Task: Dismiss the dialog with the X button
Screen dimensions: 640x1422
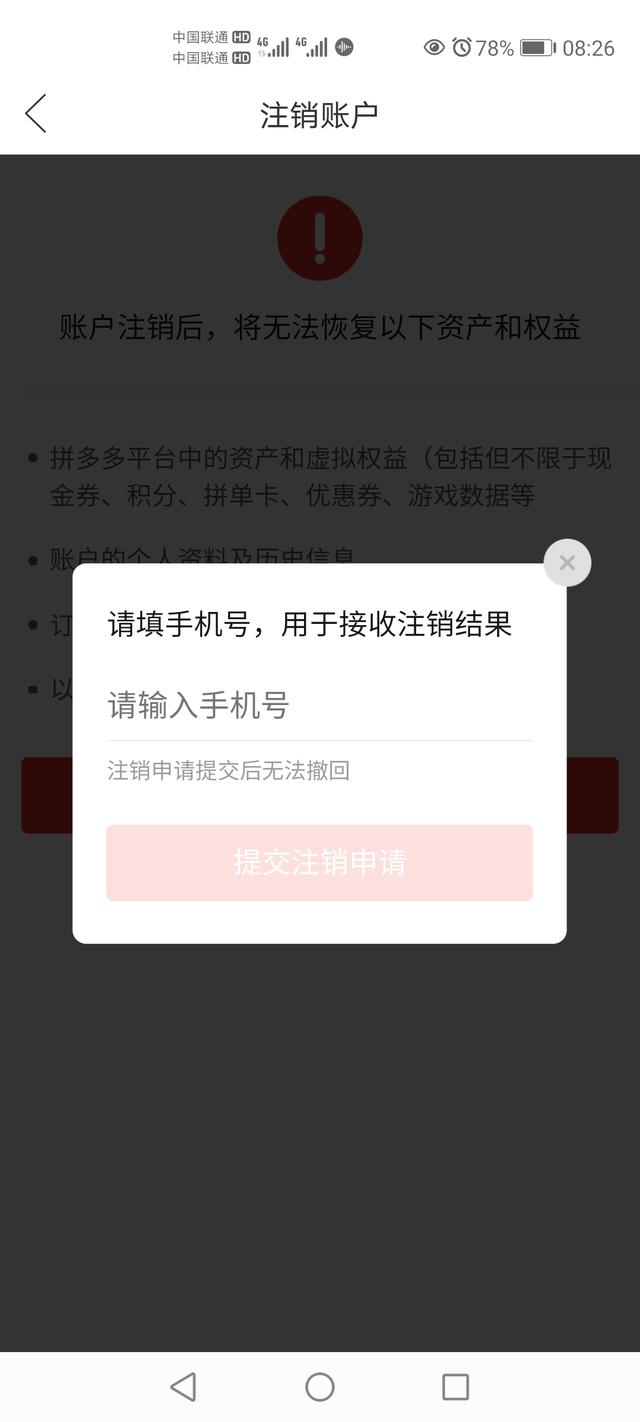Action: 567,563
